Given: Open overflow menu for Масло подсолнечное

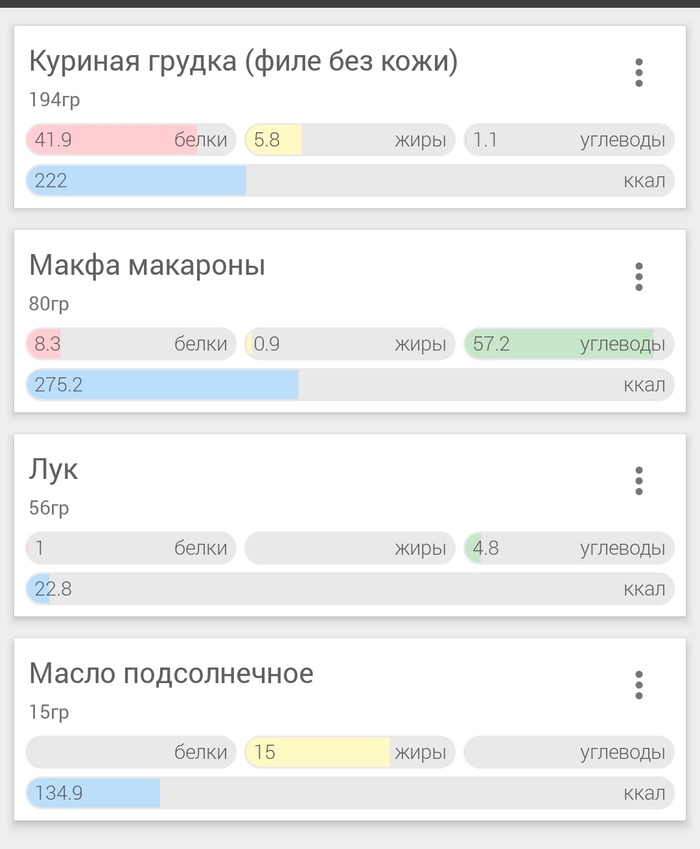Looking at the screenshot, I should pyautogui.click(x=639, y=685).
